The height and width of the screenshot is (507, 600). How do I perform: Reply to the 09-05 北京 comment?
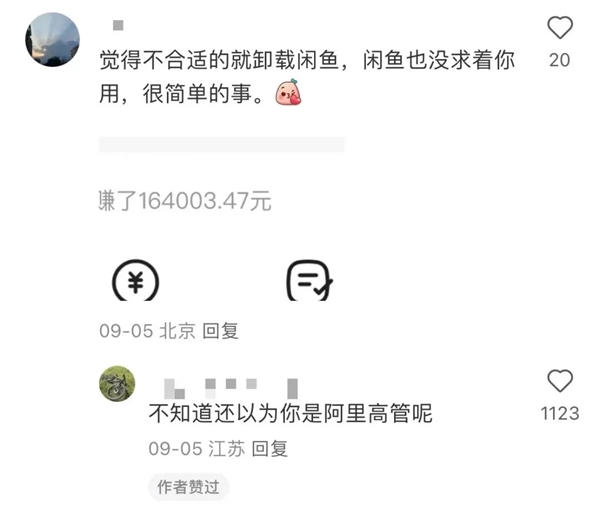click(221, 331)
